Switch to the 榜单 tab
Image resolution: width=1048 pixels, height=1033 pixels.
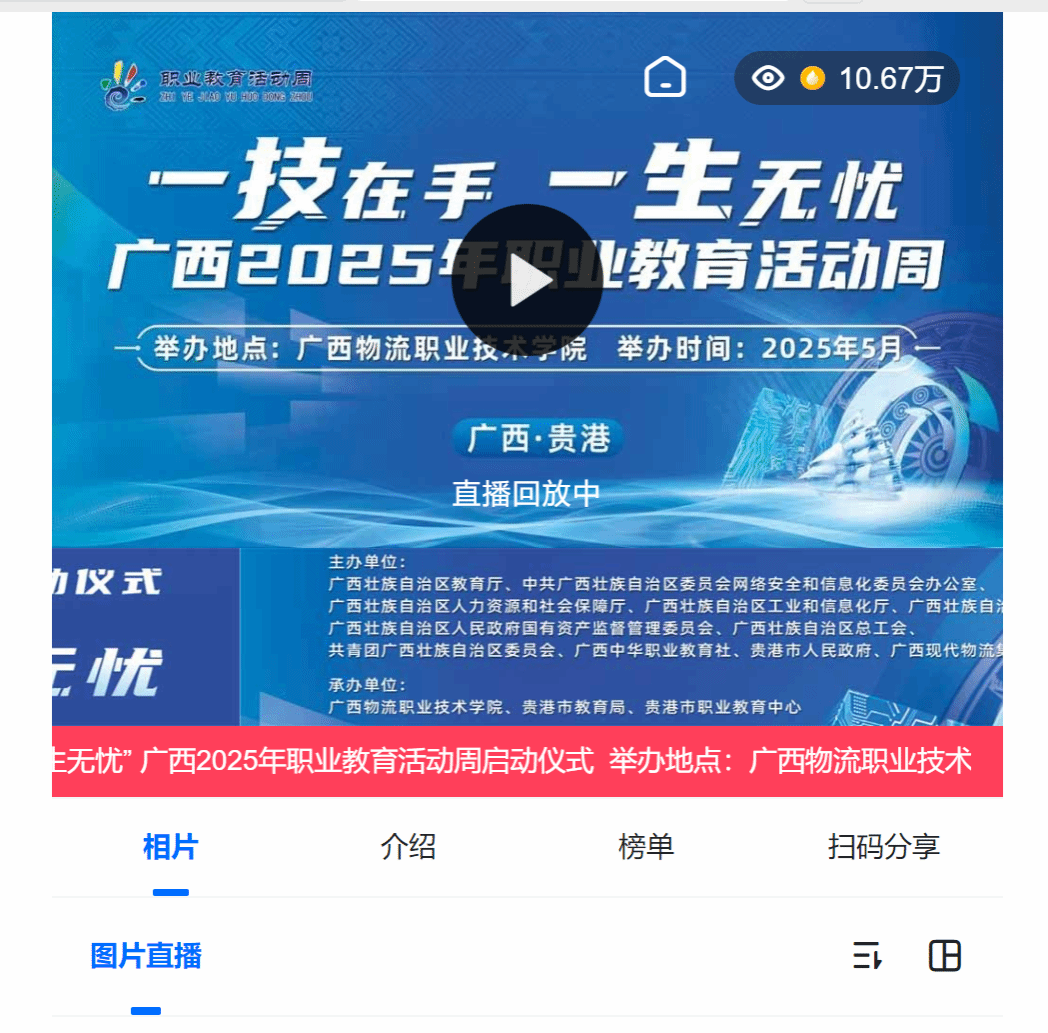pyautogui.click(x=646, y=847)
